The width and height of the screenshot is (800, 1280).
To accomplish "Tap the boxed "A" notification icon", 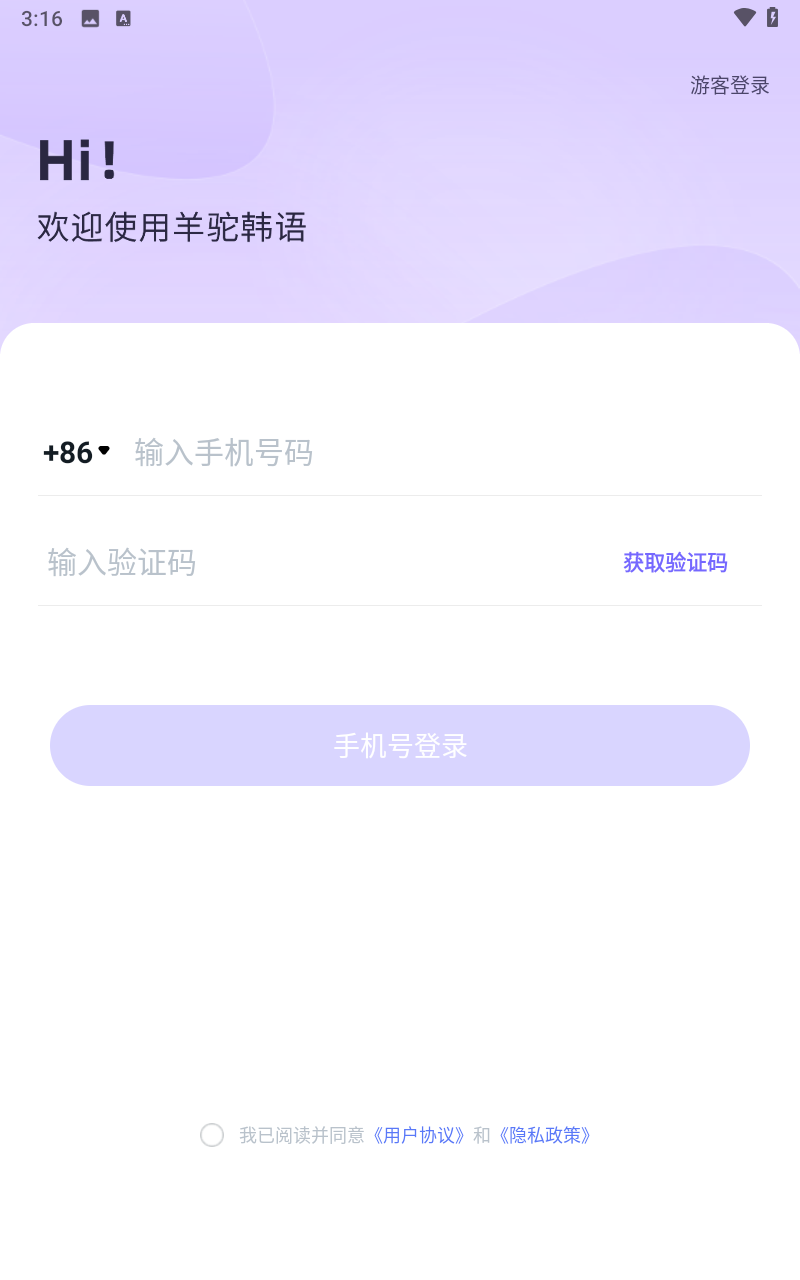I will pos(122,17).
